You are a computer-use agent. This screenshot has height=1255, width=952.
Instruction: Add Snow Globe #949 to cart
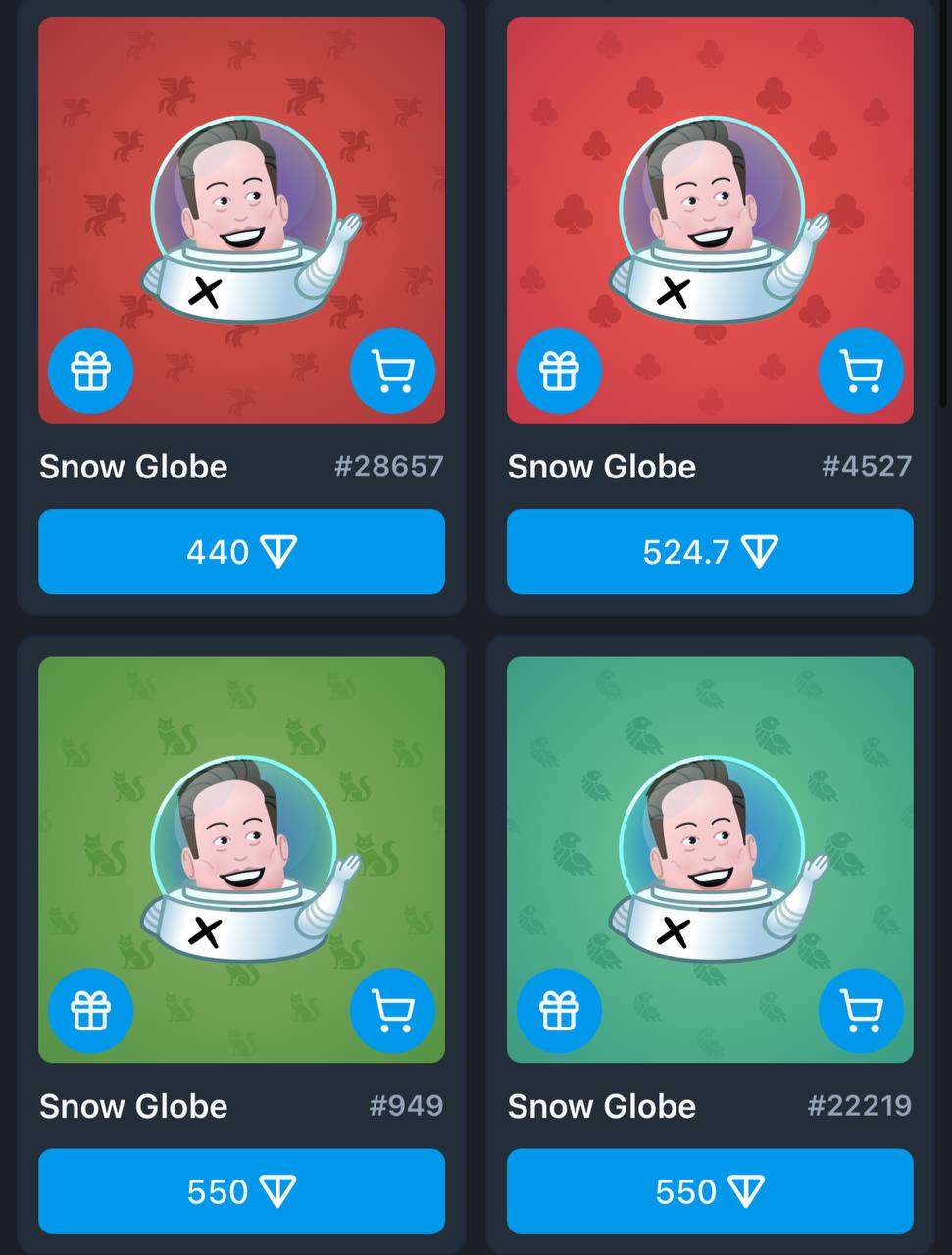(392, 1010)
